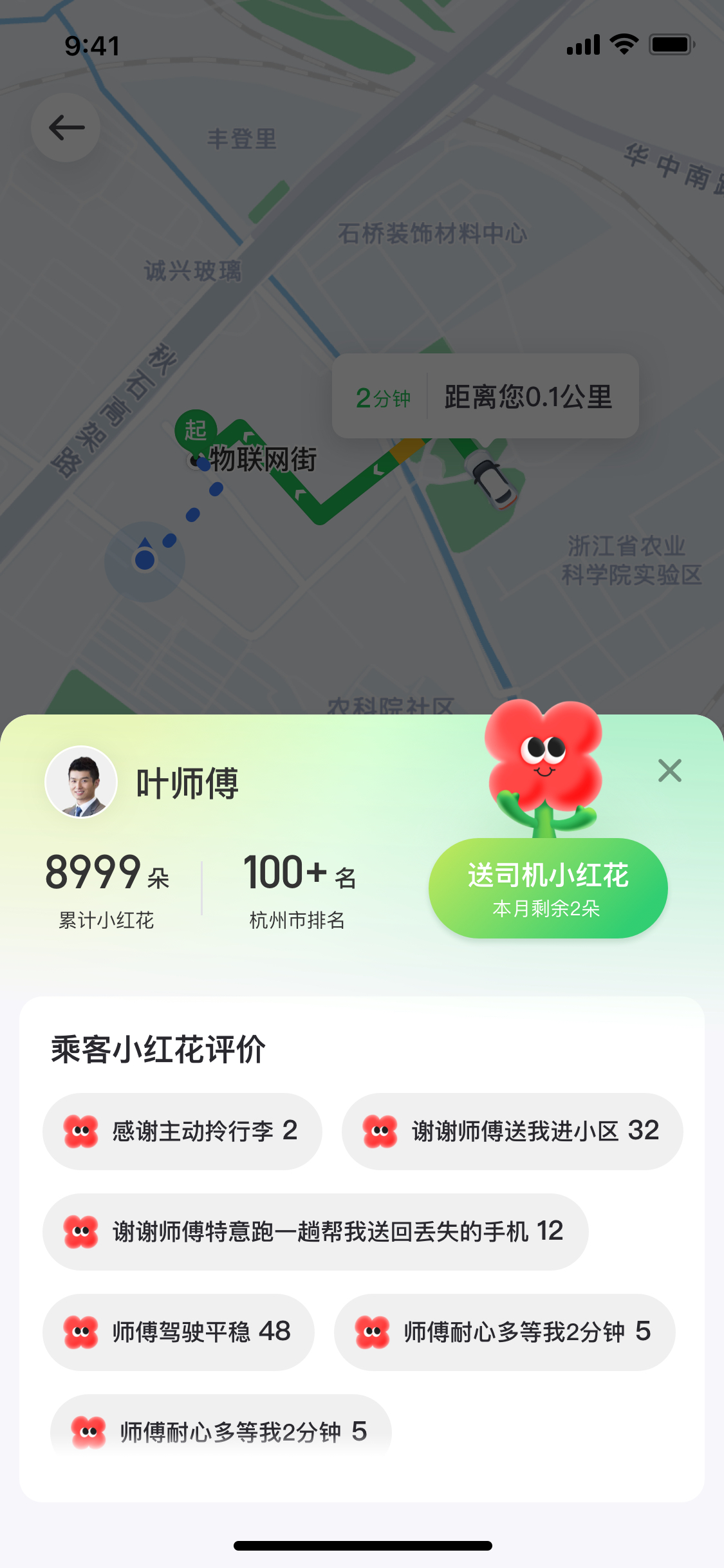Image resolution: width=724 pixels, height=1568 pixels.
Task: Select the 师傅驾驶平稳 review chip
Action: 178,1332
